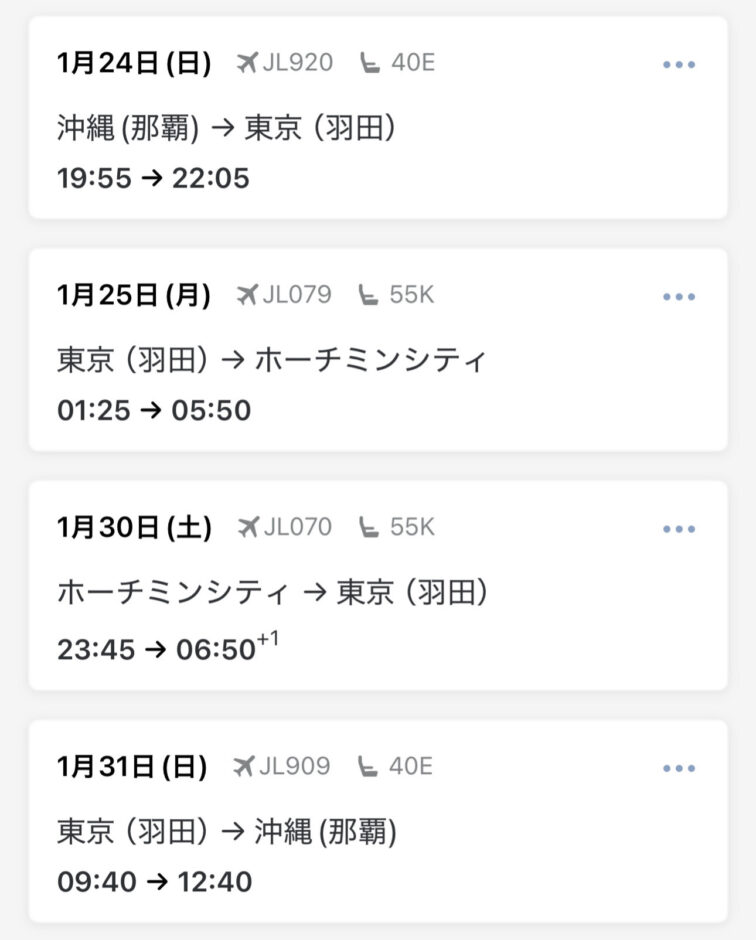The height and width of the screenshot is (940, 756).
Task: Open the options menu for flight JL909
Action: tap(678, 768)
